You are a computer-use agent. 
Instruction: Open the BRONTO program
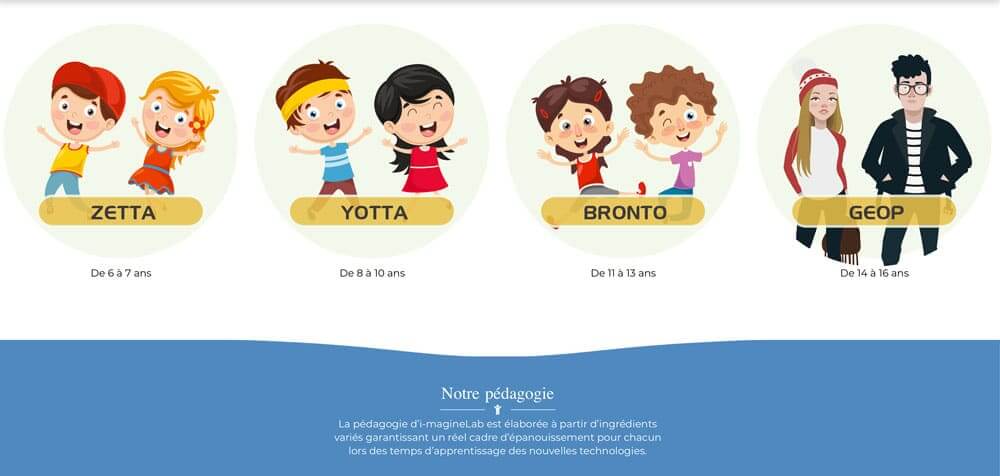tap(623, 211)
